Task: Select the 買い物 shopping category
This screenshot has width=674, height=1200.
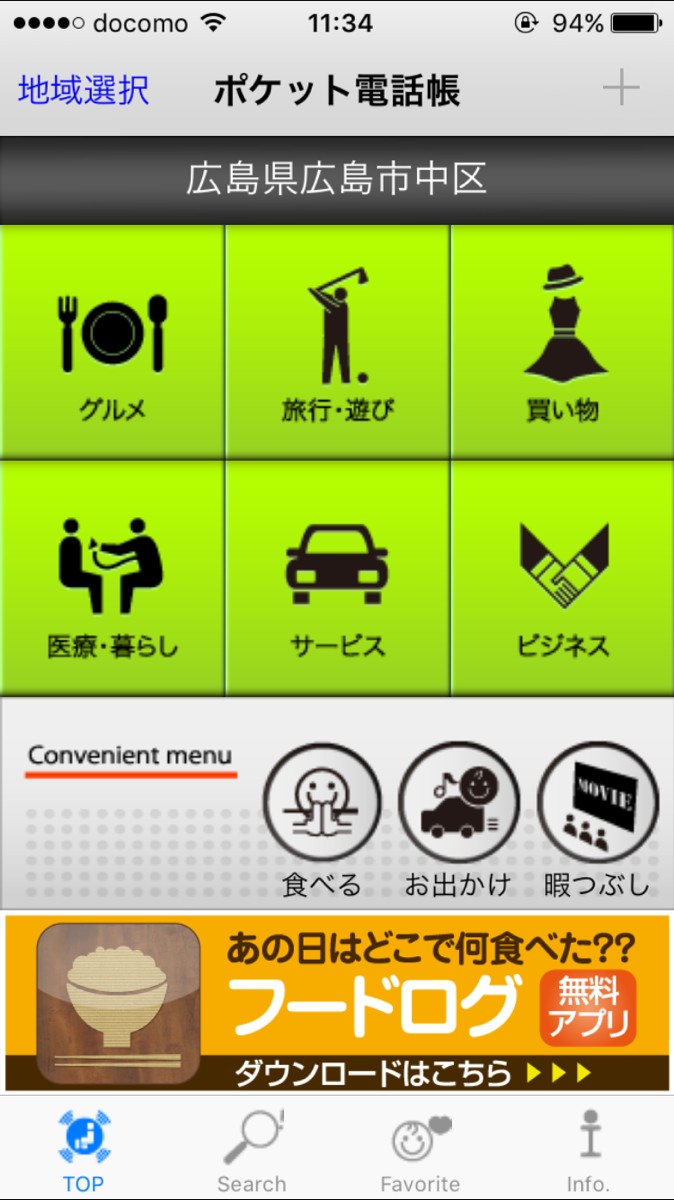Action: pos(563,342)
